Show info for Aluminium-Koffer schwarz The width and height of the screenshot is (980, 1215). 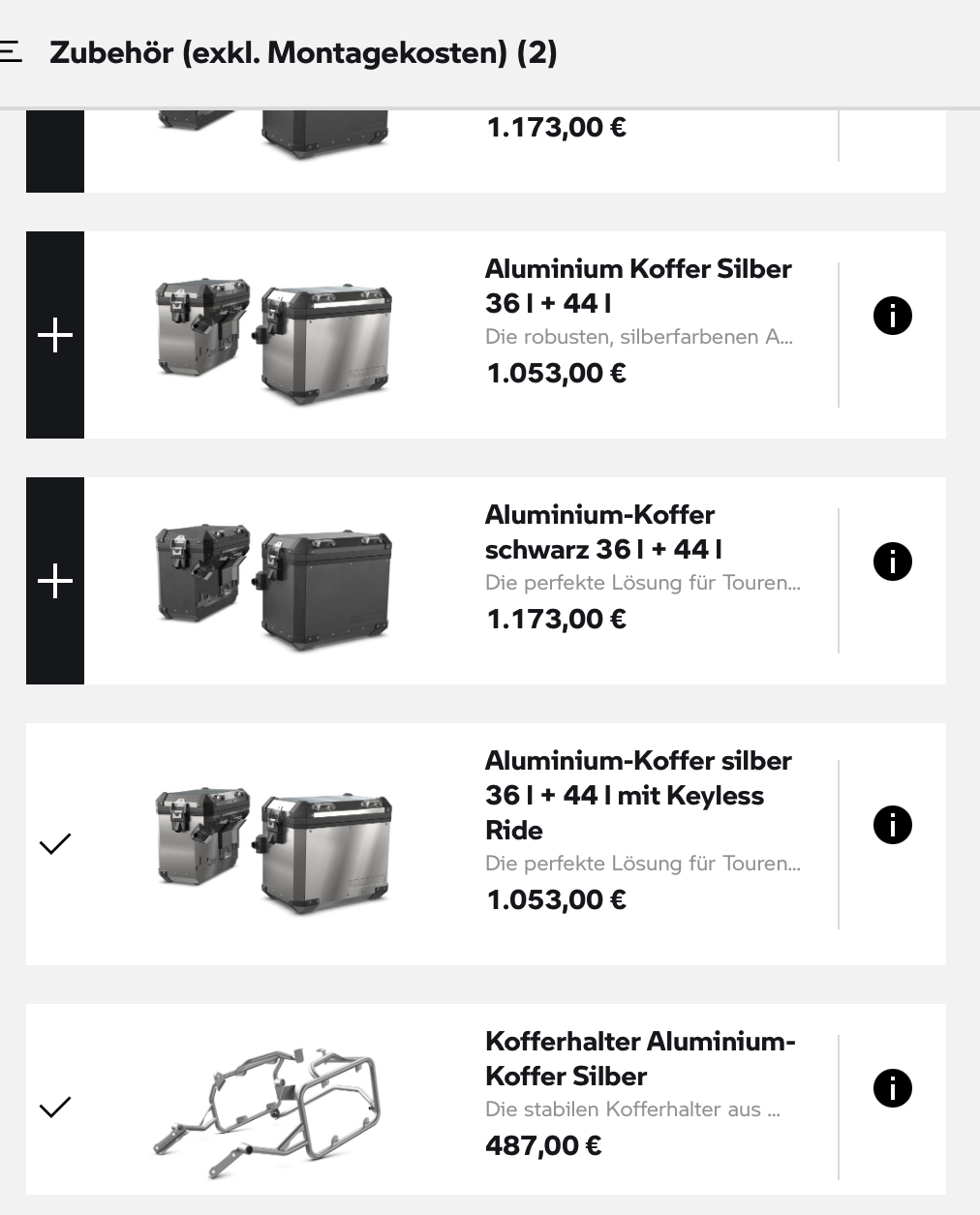click(892, 562)
